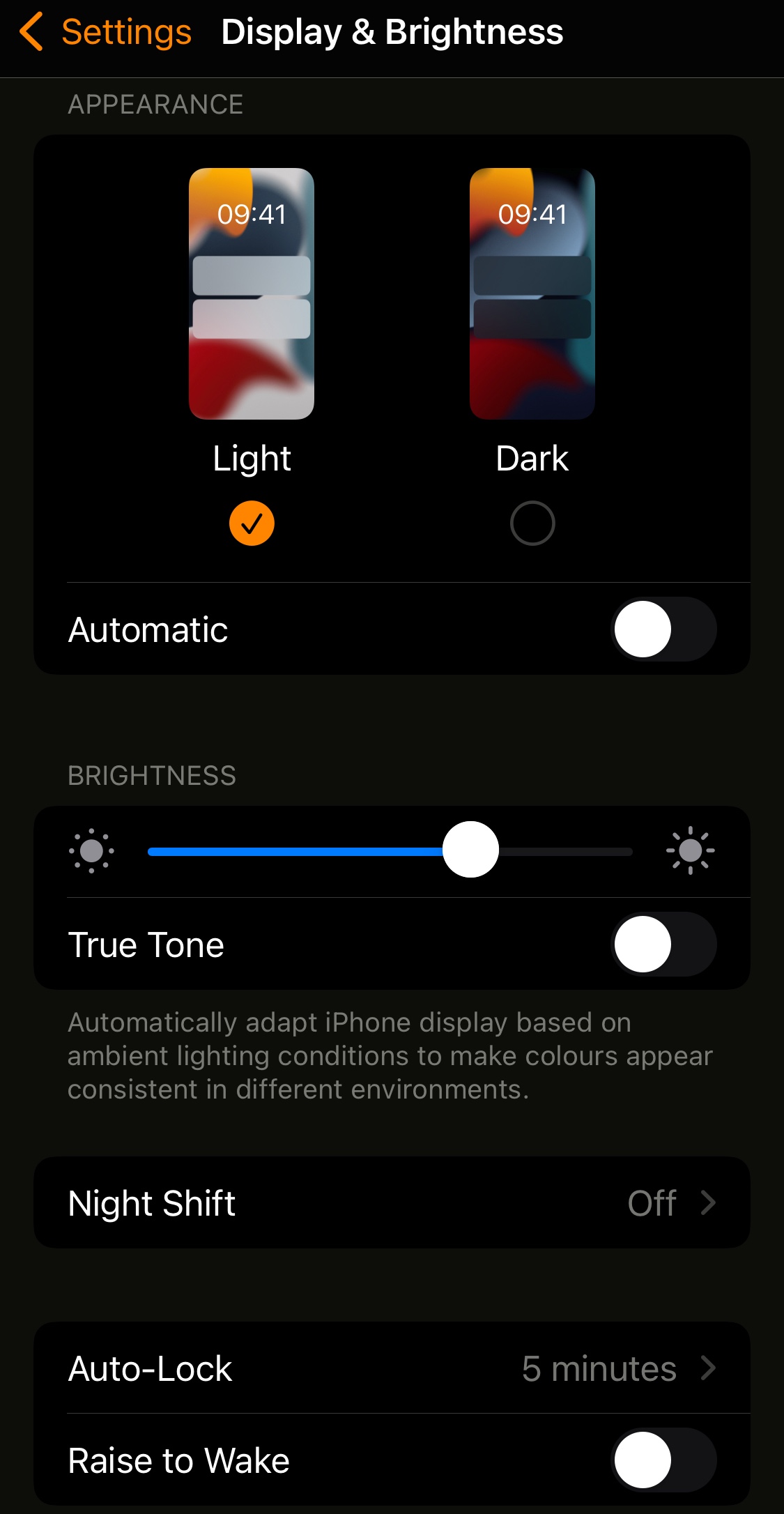Image resolution: width=784 pixels, height=1514 pixels.
Task: Tap the orange checkmark under Light
Action: click(x=252, y=523)
